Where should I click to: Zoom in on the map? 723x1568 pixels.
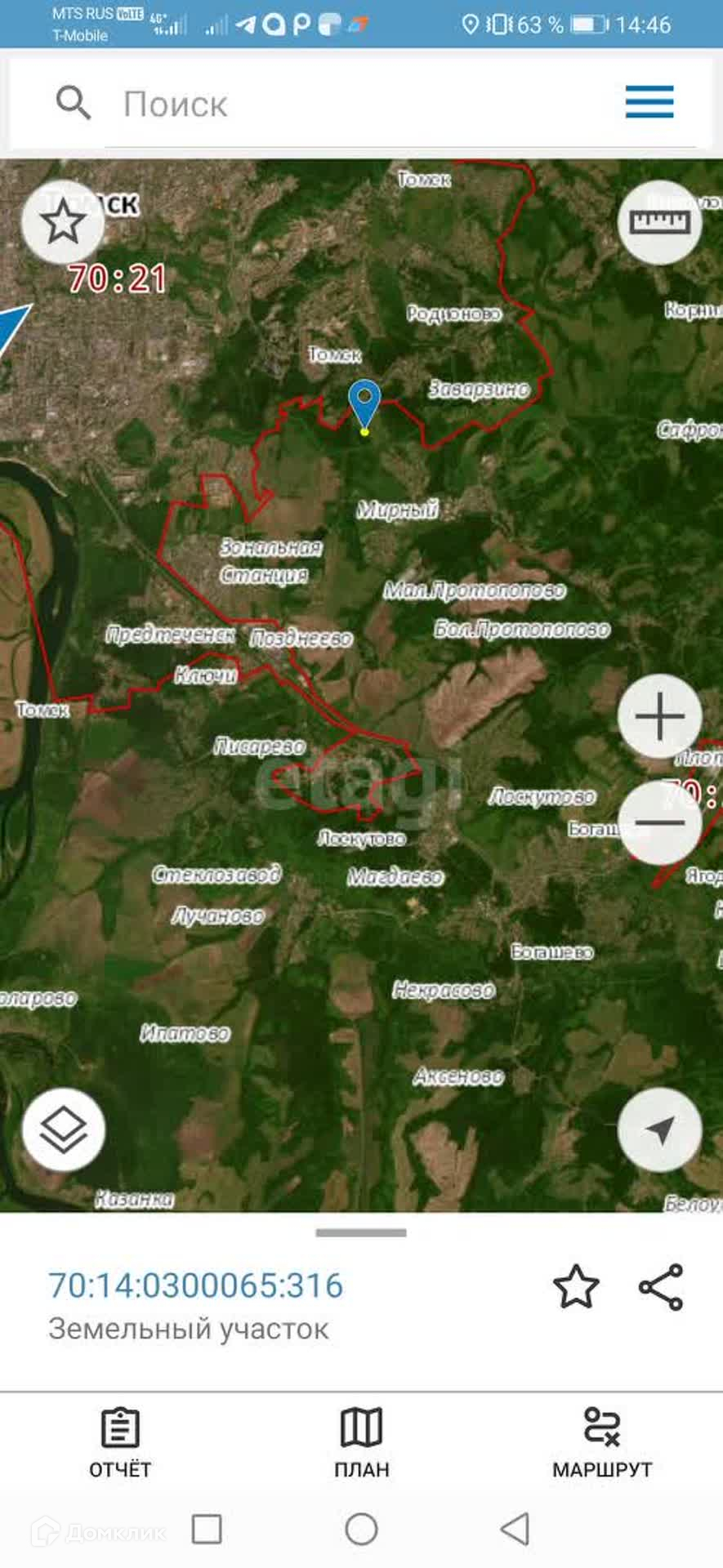tap(659, 717)
